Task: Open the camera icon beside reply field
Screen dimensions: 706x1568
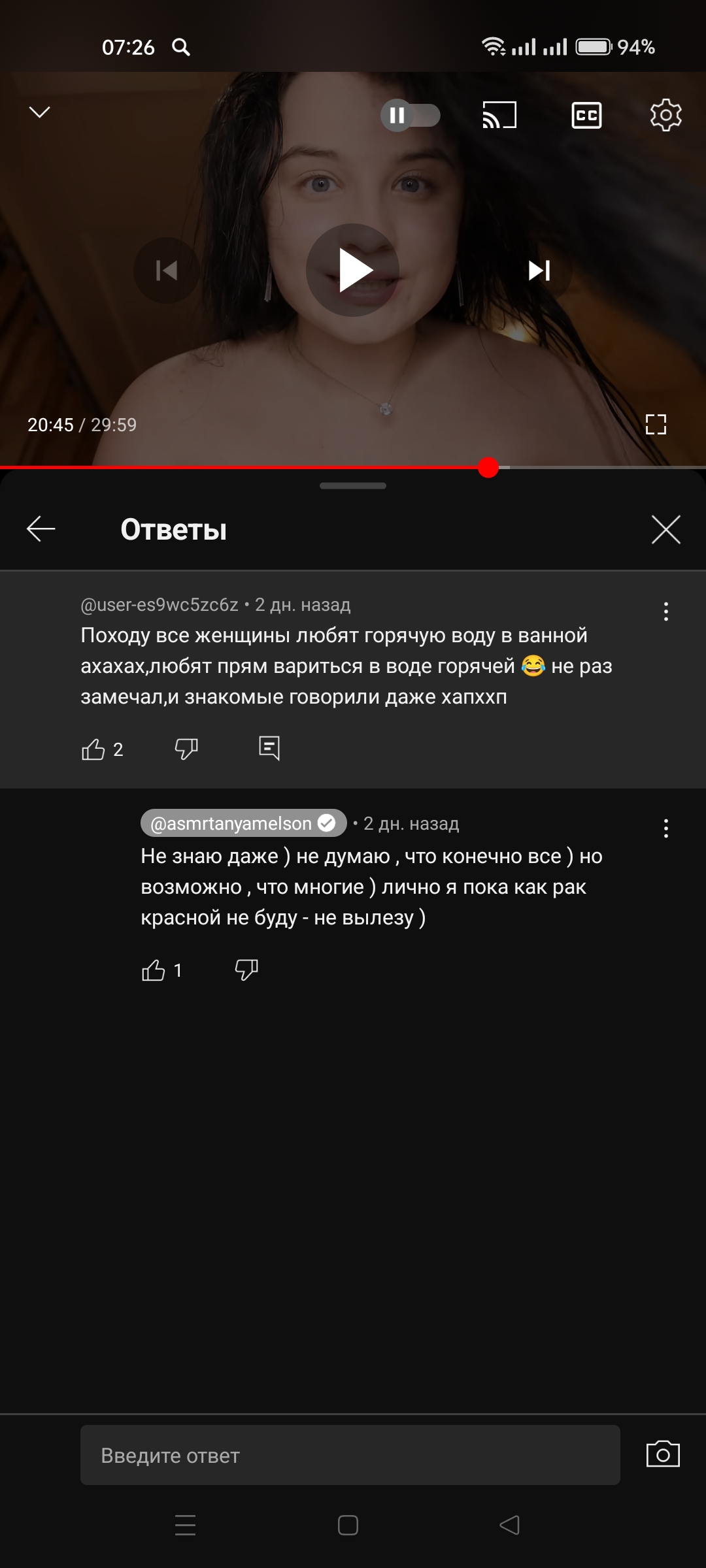Action: (x=663, y=1454)
